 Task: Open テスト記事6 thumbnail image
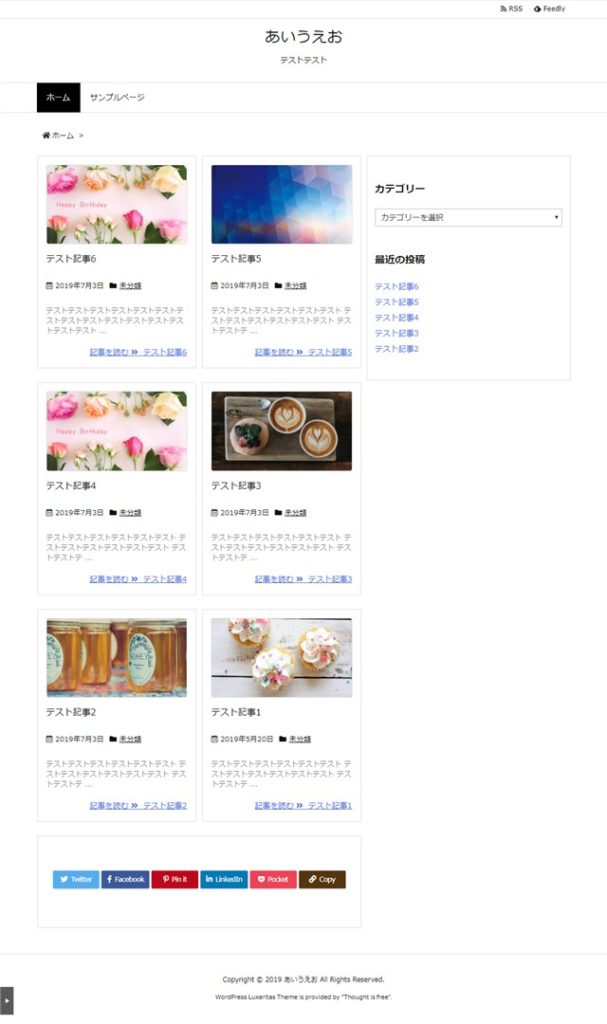click(116, 204)
